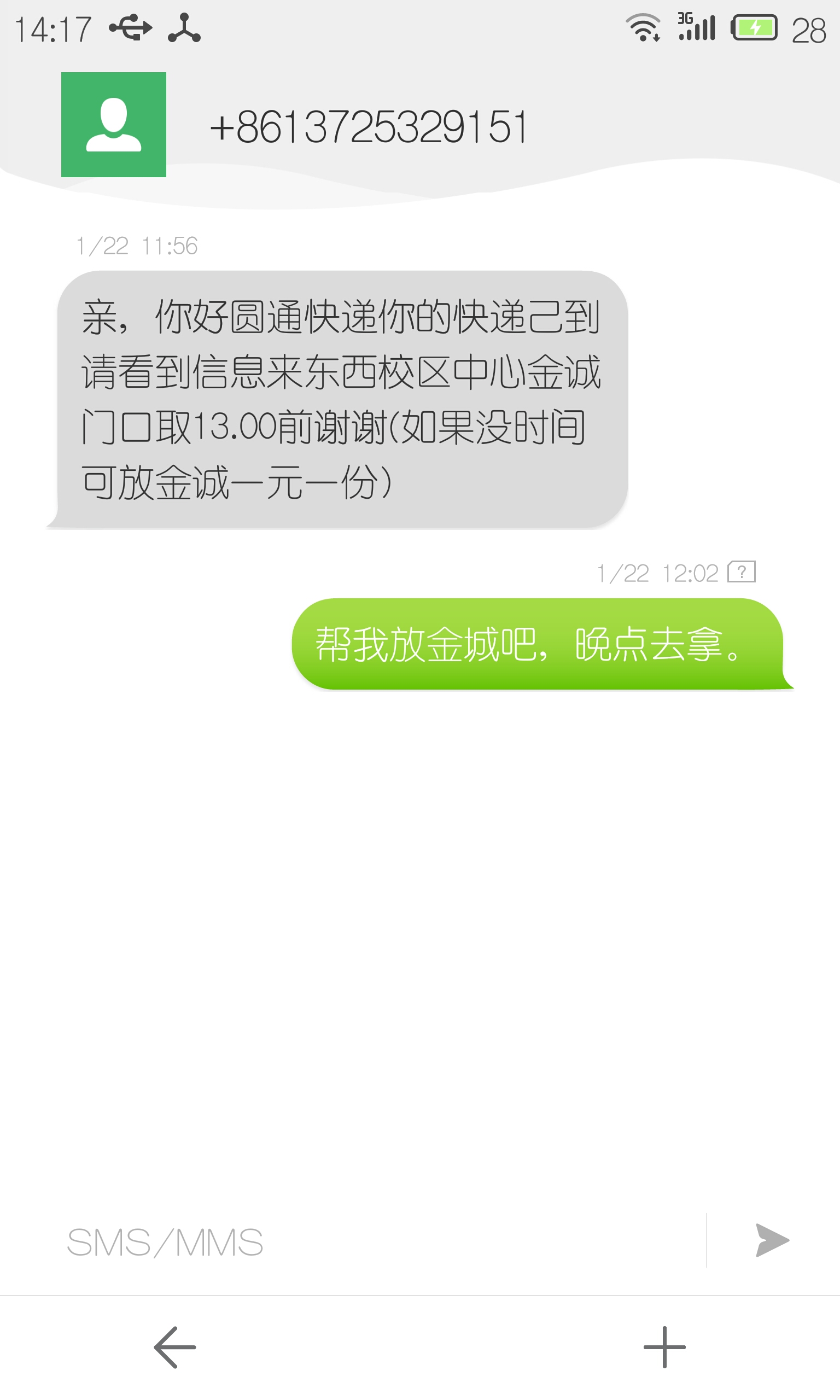This screenshot has height=1400, width=840.
Task: Tap the unknown status icon beside 12:02
Action: pos(742,571)
